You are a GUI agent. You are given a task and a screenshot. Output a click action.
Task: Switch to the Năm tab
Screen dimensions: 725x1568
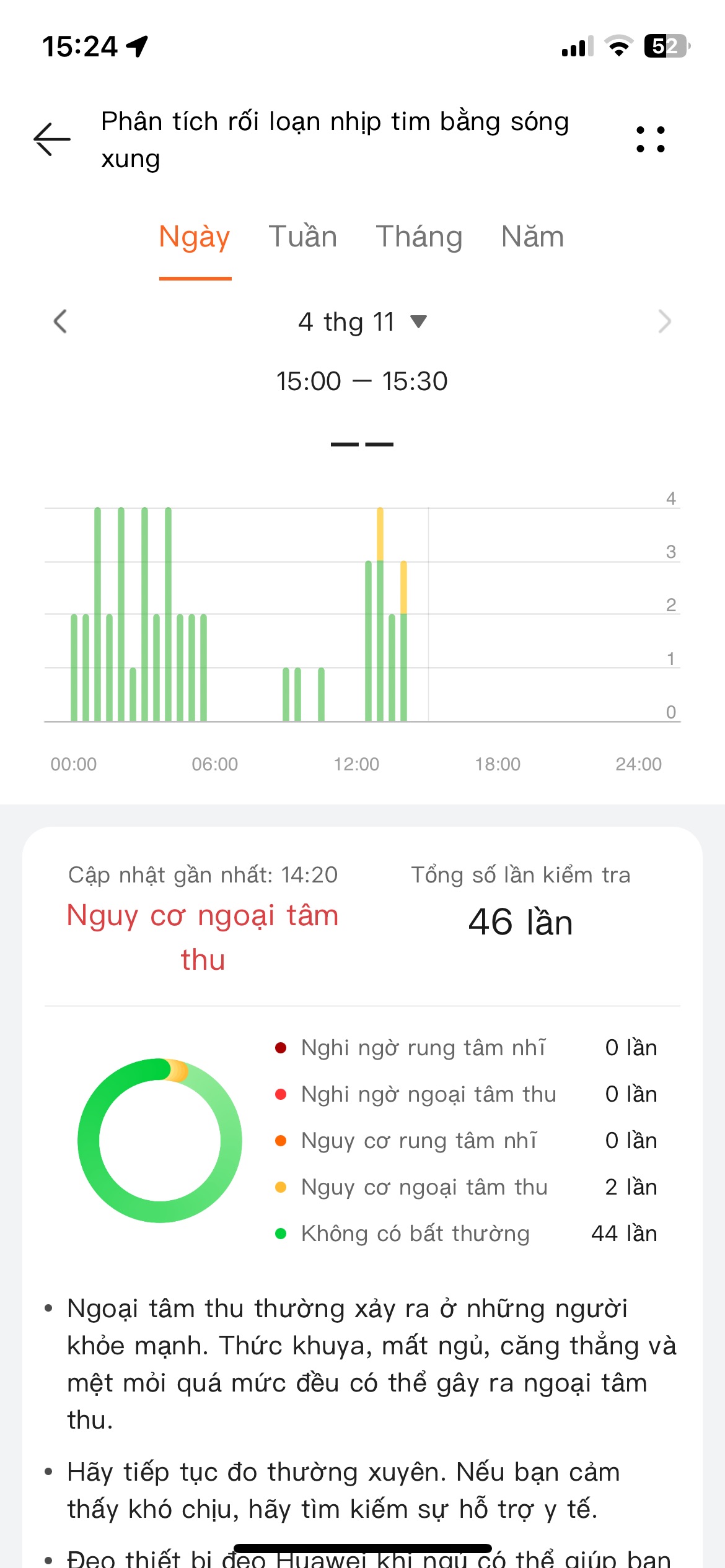point(533,237)
